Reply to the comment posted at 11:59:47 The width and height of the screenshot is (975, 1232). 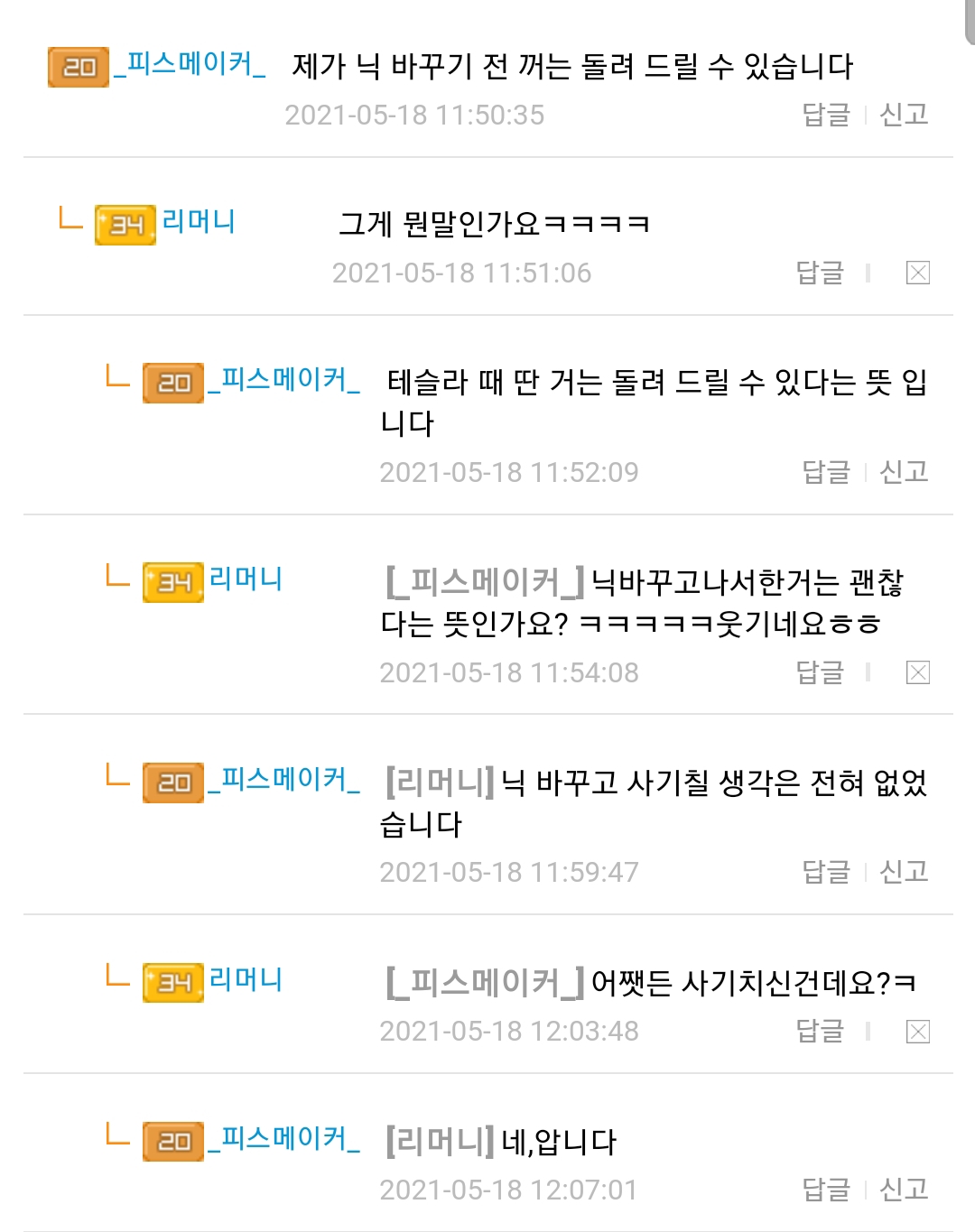tap(826, 872)
